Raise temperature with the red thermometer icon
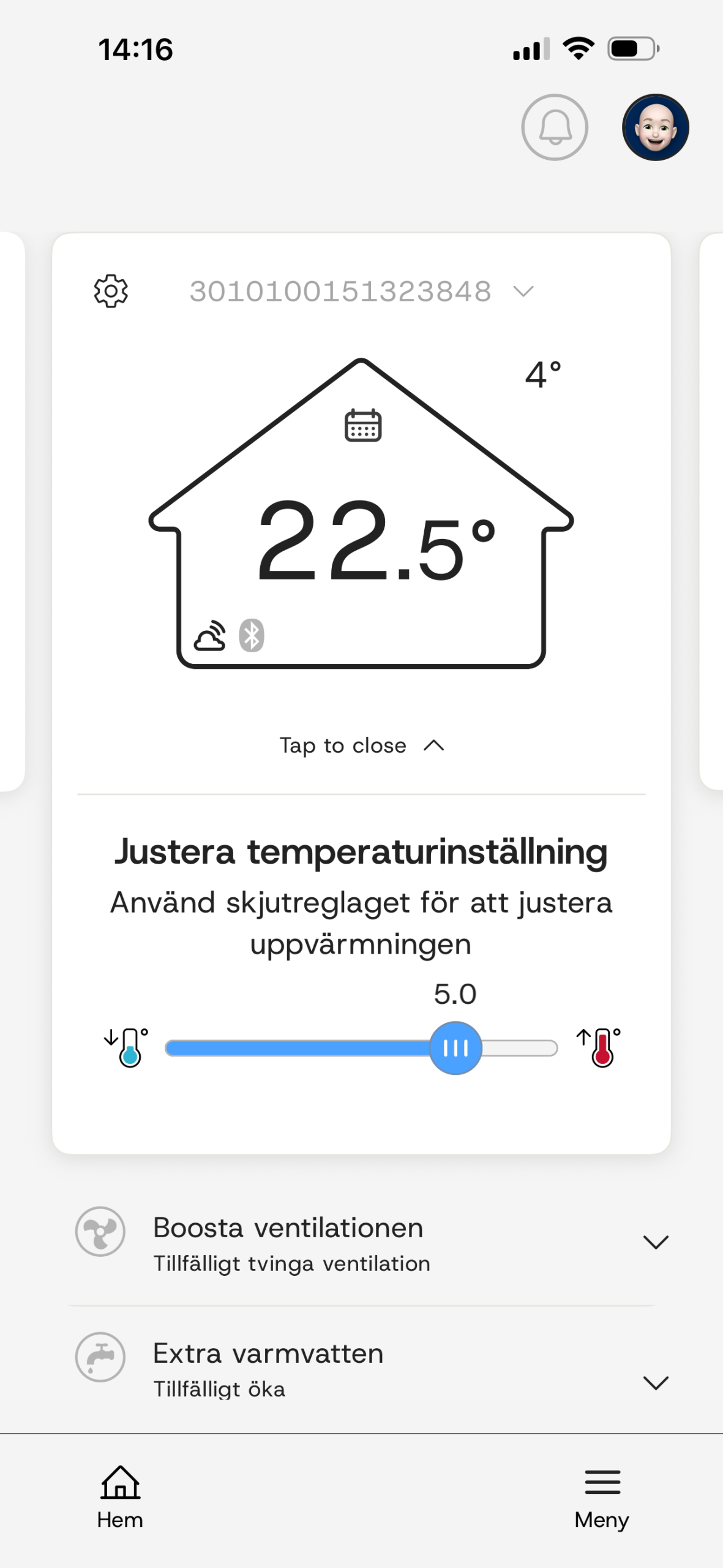723x1568 pixels. coord(599,1047)
